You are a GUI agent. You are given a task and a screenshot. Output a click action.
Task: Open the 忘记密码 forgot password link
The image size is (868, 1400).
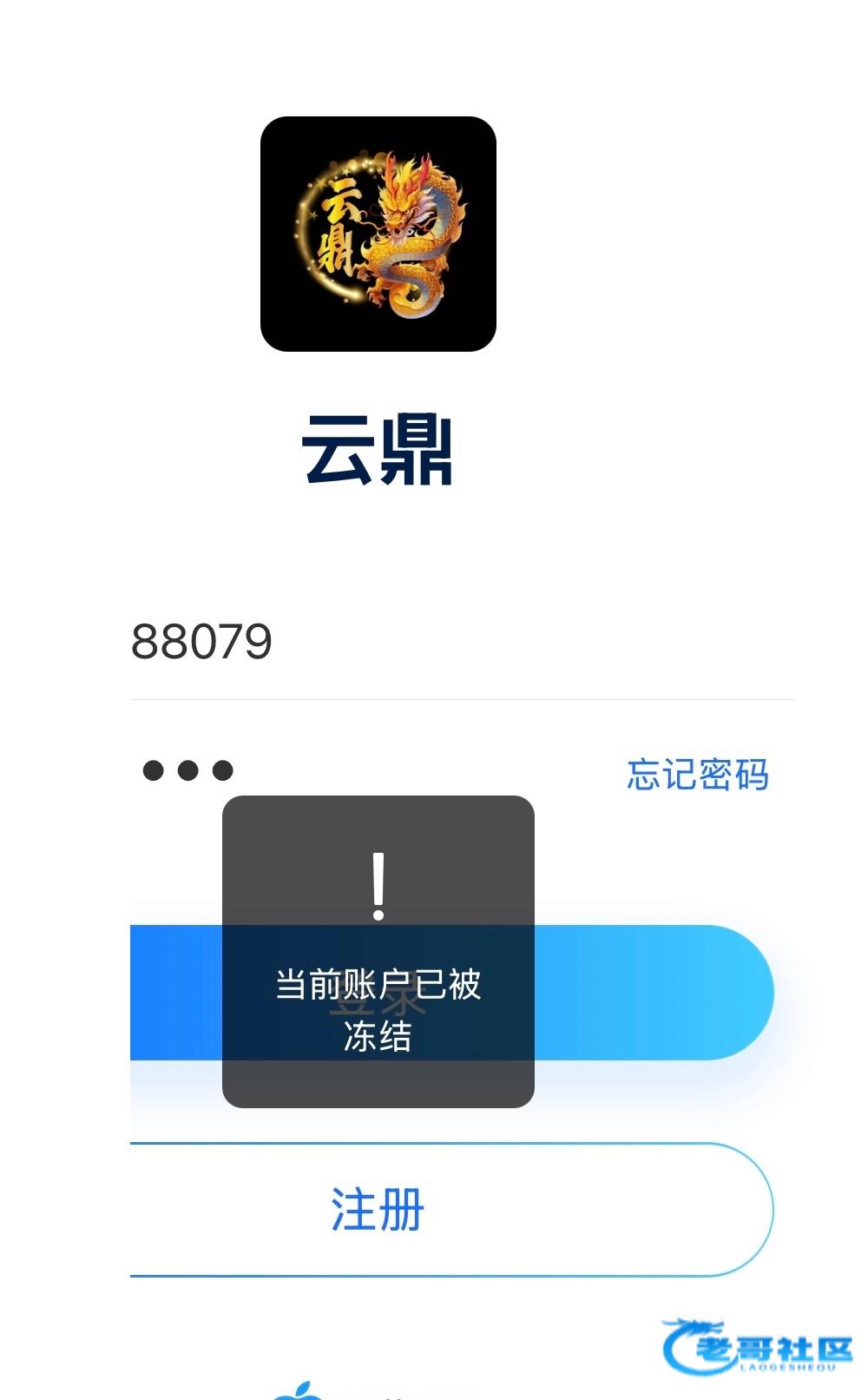[x=697, y=774]
